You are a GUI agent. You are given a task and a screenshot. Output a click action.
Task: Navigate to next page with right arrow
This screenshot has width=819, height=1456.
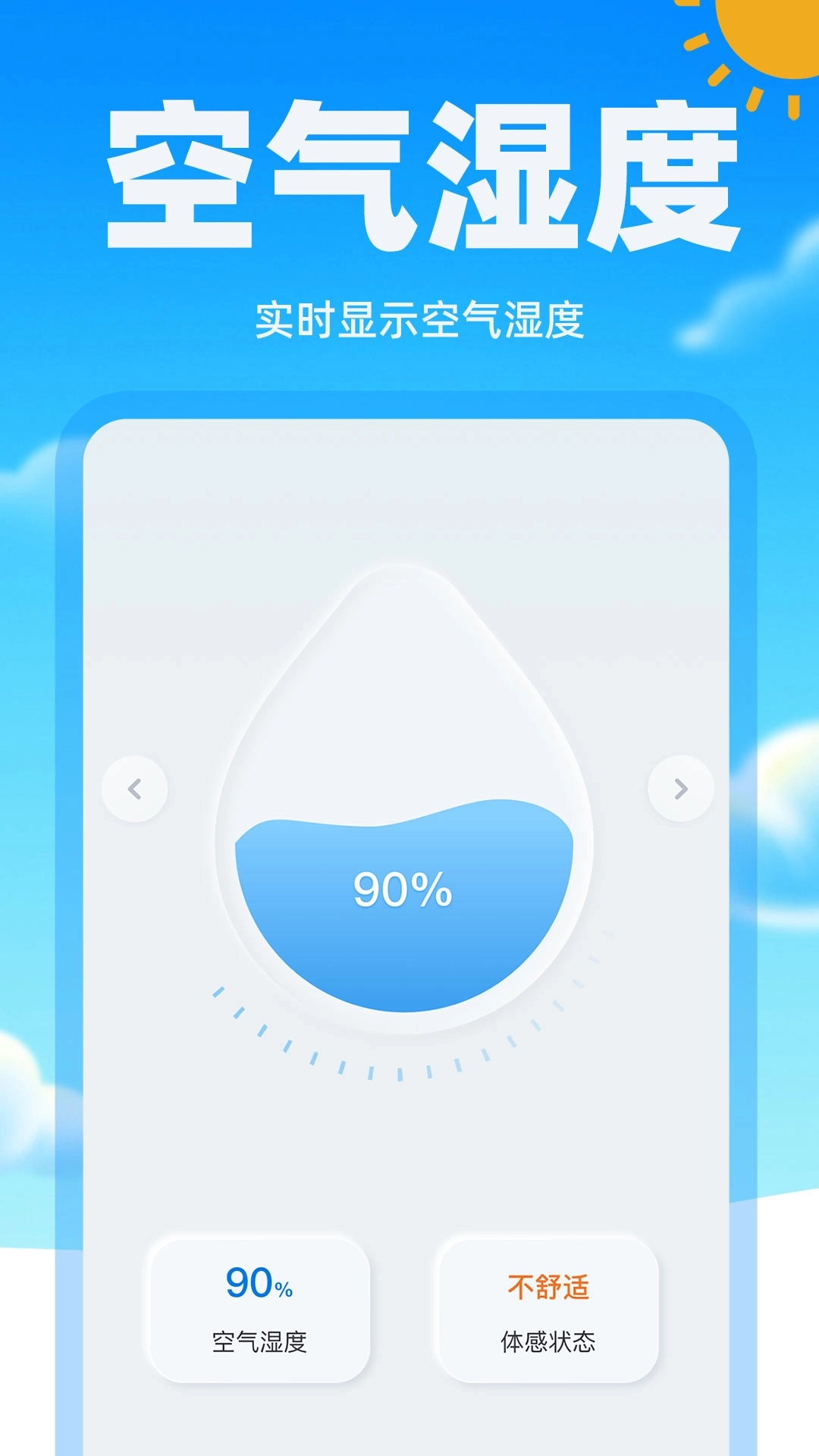(680, 789)
